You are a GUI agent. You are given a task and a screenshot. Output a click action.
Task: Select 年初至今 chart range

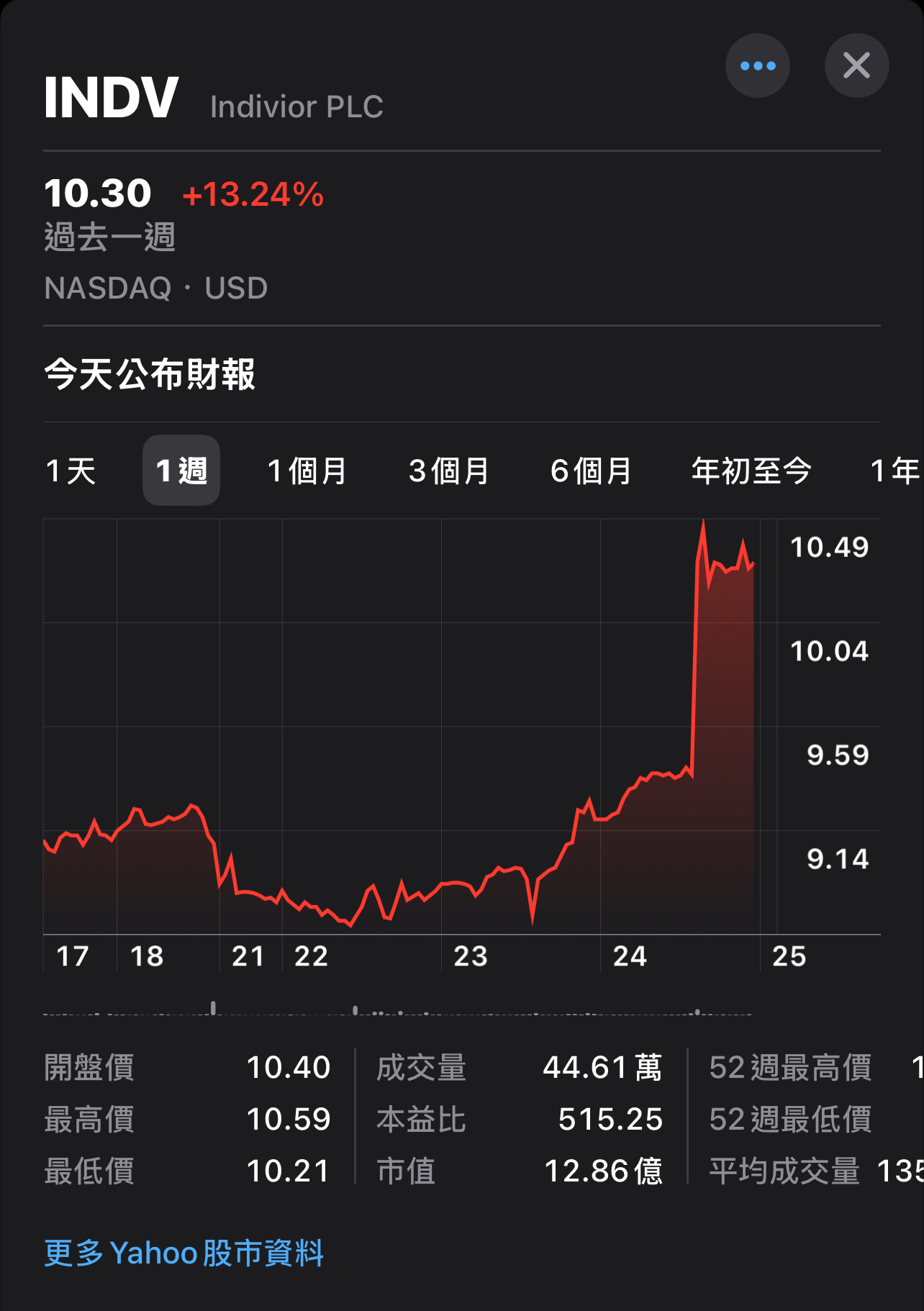click(x=751, y=471)
